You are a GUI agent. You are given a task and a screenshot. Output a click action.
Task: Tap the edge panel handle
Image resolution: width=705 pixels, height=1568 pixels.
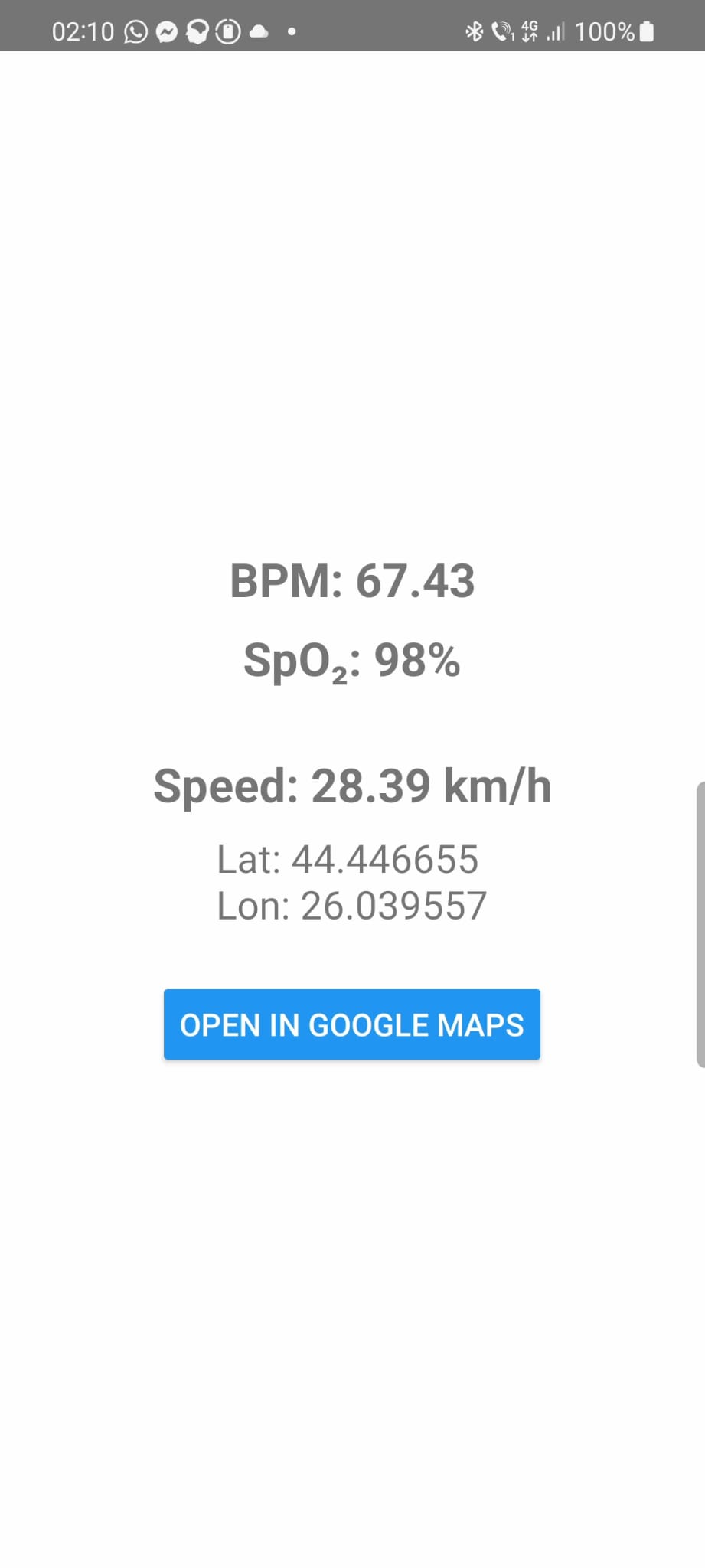(700, 924)
